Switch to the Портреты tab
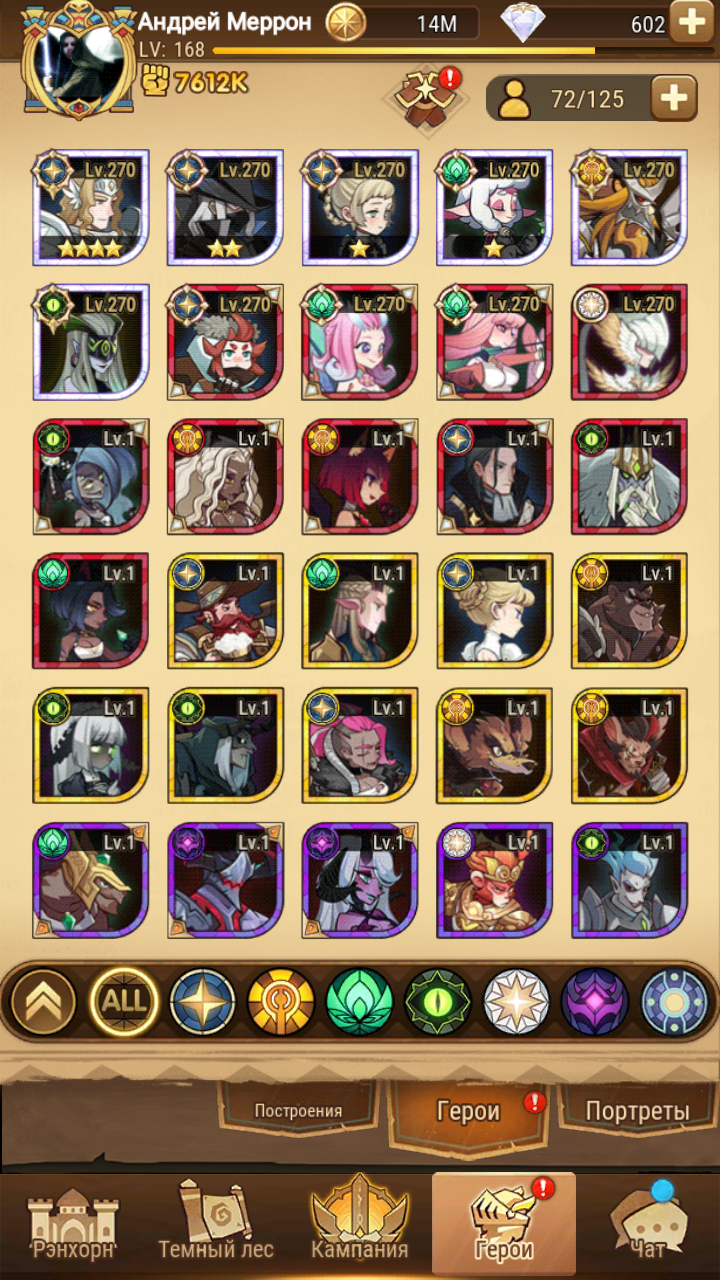 (637, 1111)
